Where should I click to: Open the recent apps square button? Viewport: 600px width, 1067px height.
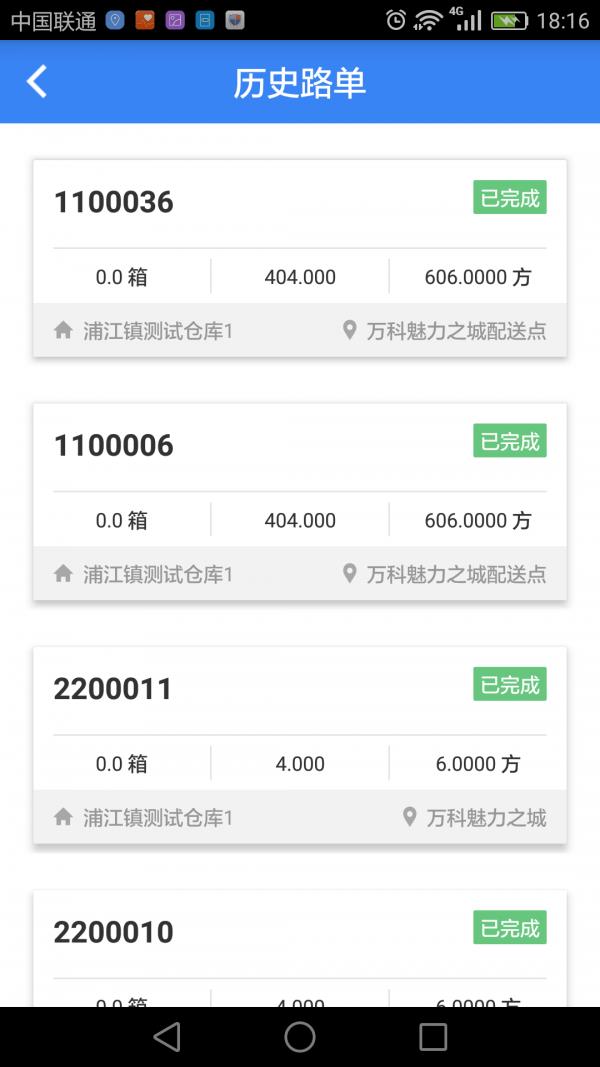433,1037
